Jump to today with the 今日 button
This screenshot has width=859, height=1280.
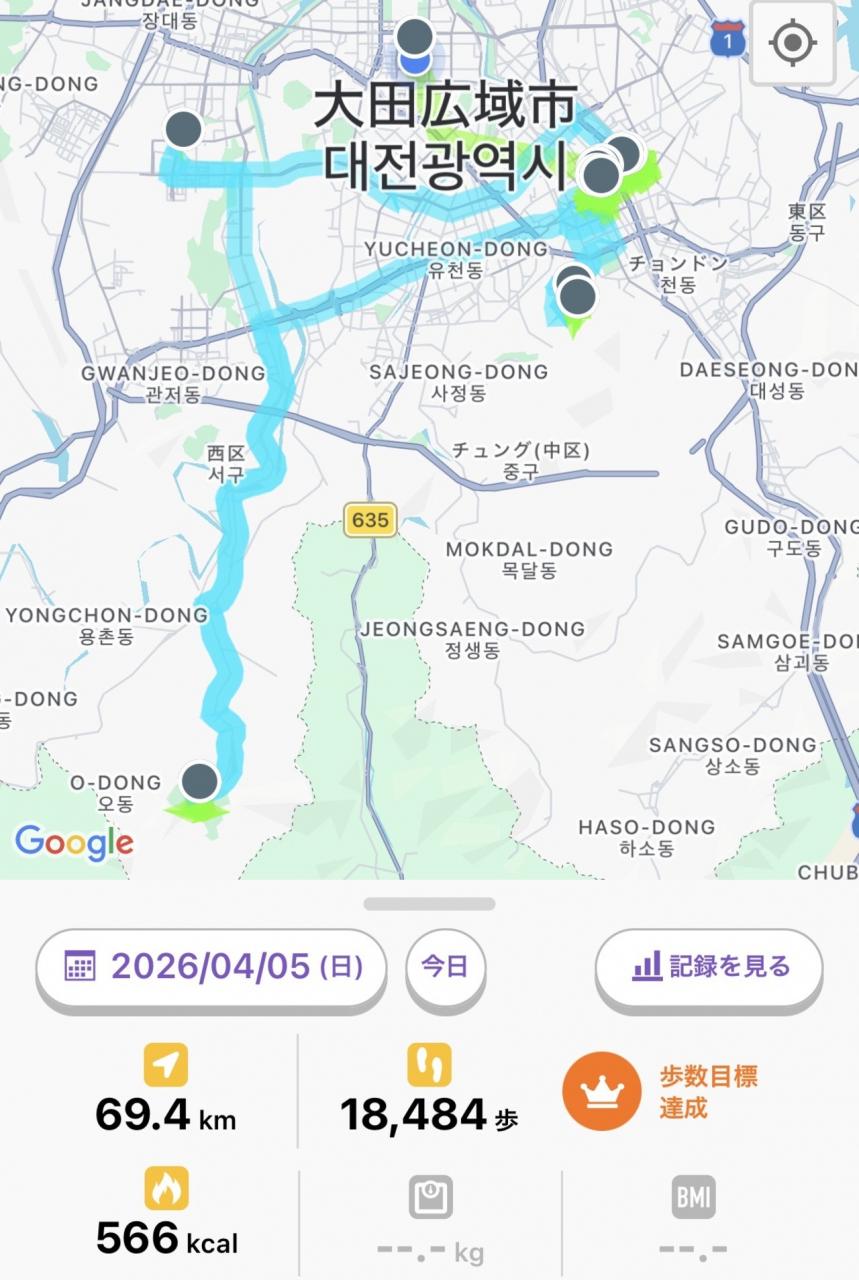[445, 967]
